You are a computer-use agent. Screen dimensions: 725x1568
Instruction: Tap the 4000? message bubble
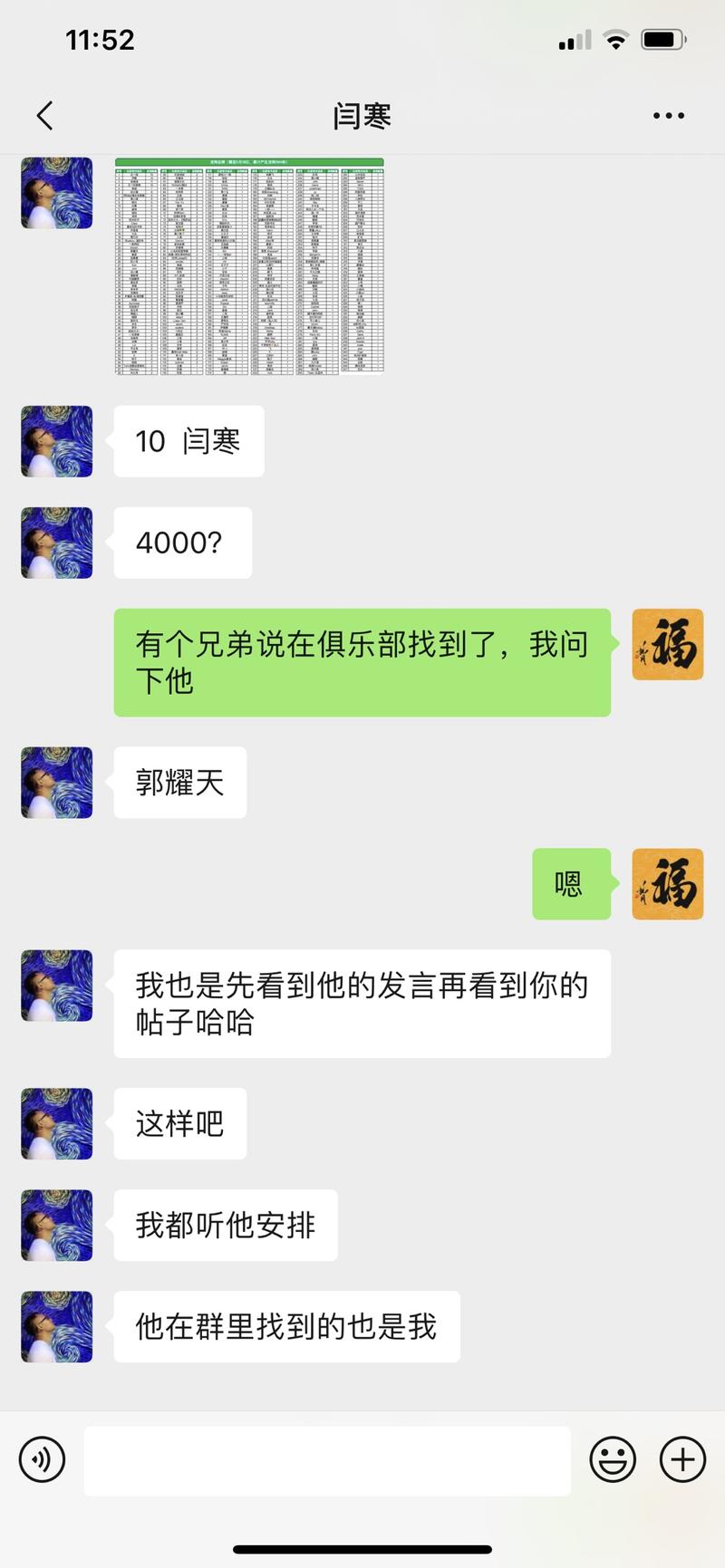point(182,543)
